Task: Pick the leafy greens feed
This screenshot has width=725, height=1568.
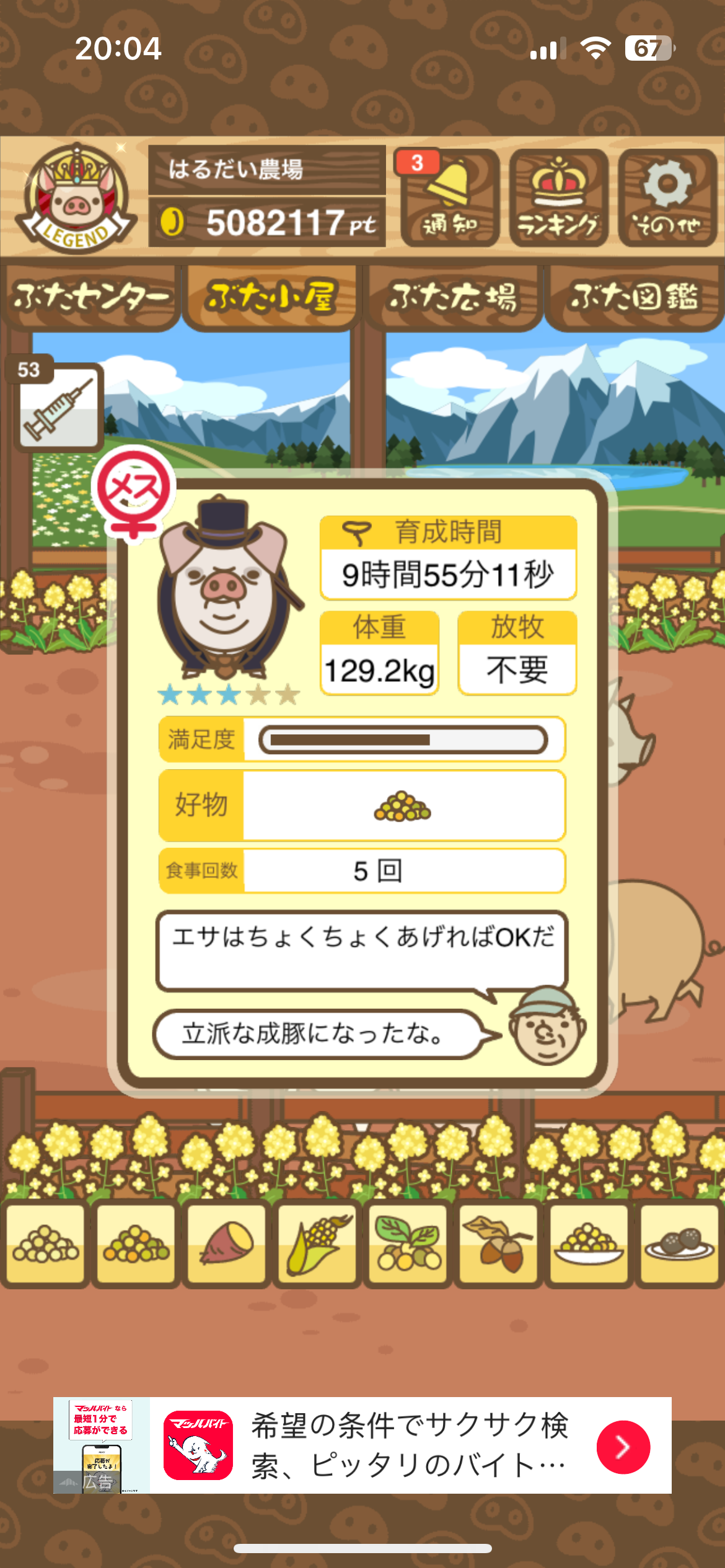Action: (x=407, y=1244)
